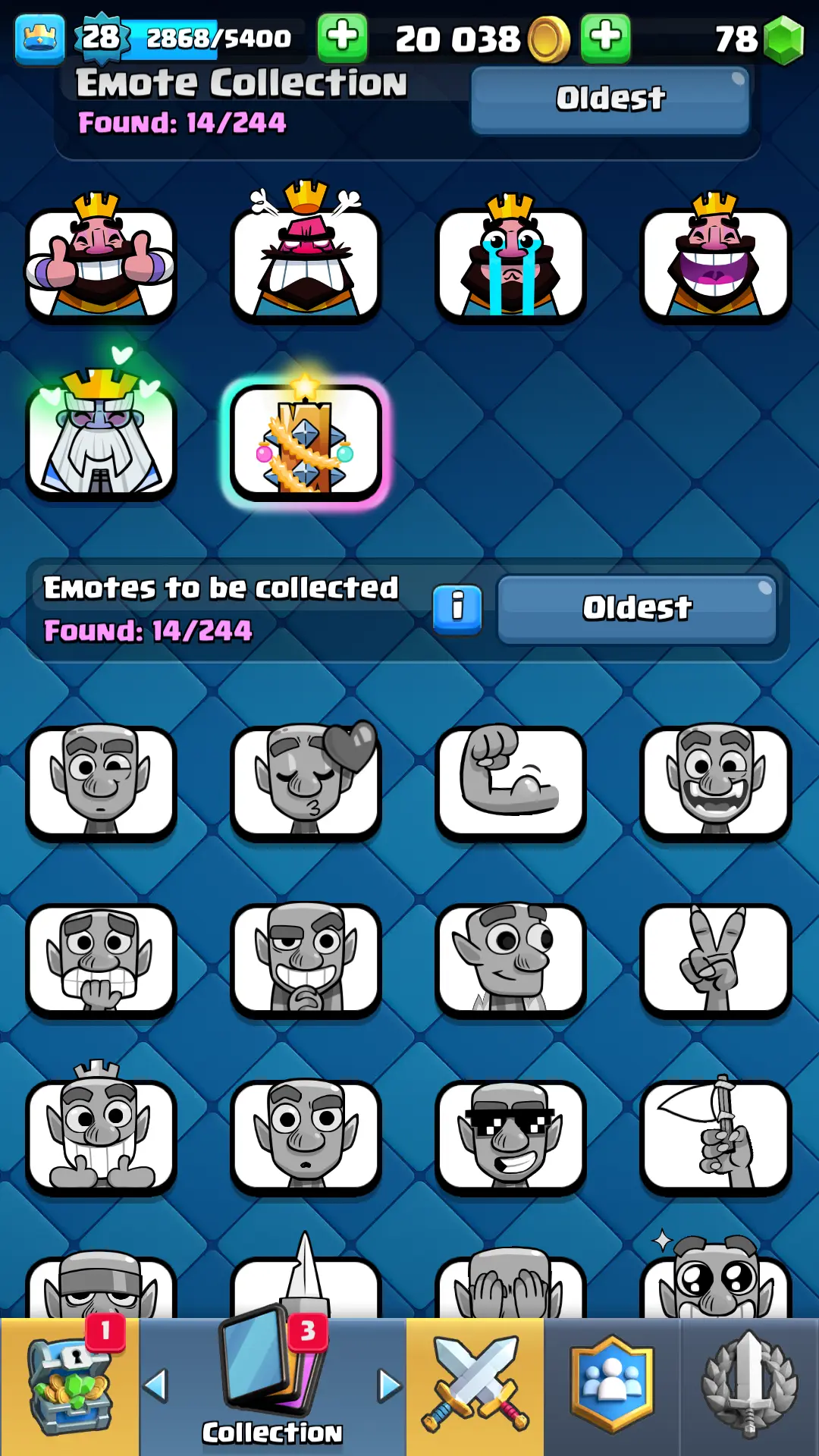This screenshot has height=1456, width=819.
Task: Open the glowing decorated tower emote
Action: pyautogui.click(x=306, y=442)
